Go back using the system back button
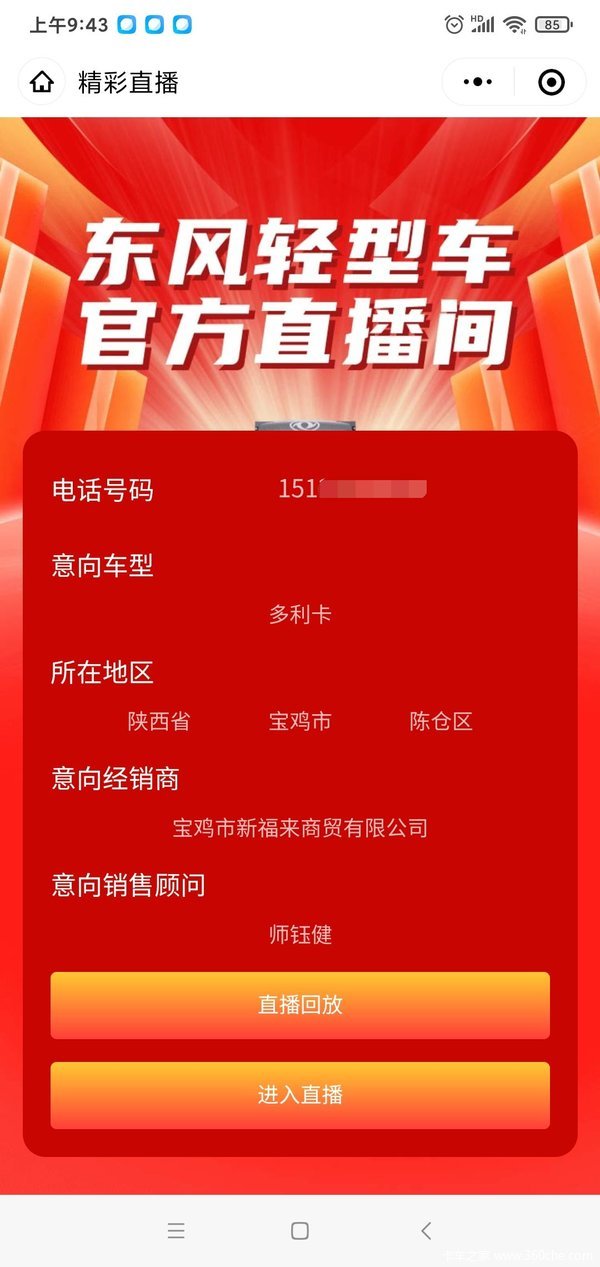The width and height of the screenshot is (600, 1267). (x=426, y=1231)
